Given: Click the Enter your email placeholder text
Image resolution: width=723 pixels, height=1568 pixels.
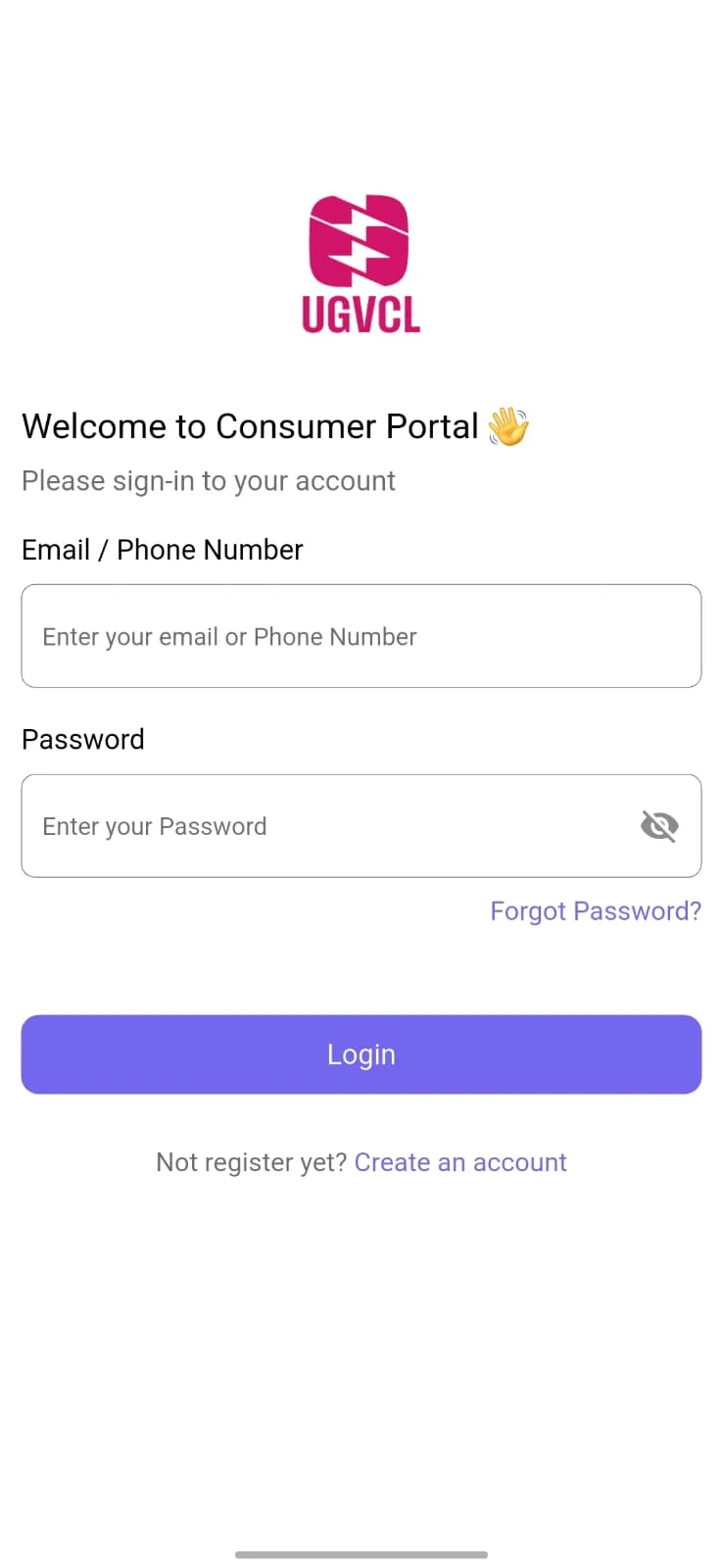Looking at the screenshot, I should pyautogui.click(x=228, y=636).
